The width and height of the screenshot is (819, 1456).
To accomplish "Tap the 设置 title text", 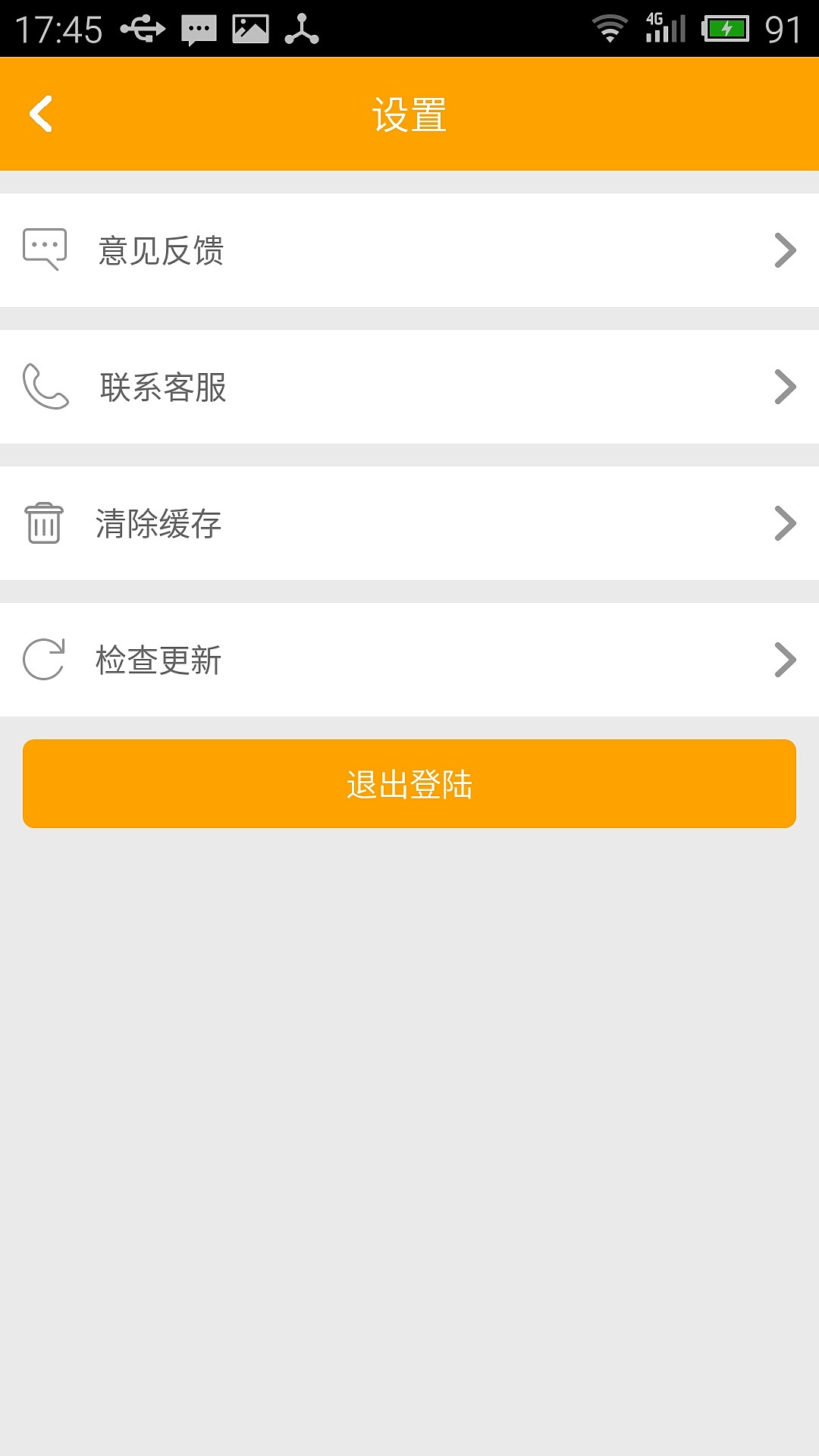I will click(409, 114).
